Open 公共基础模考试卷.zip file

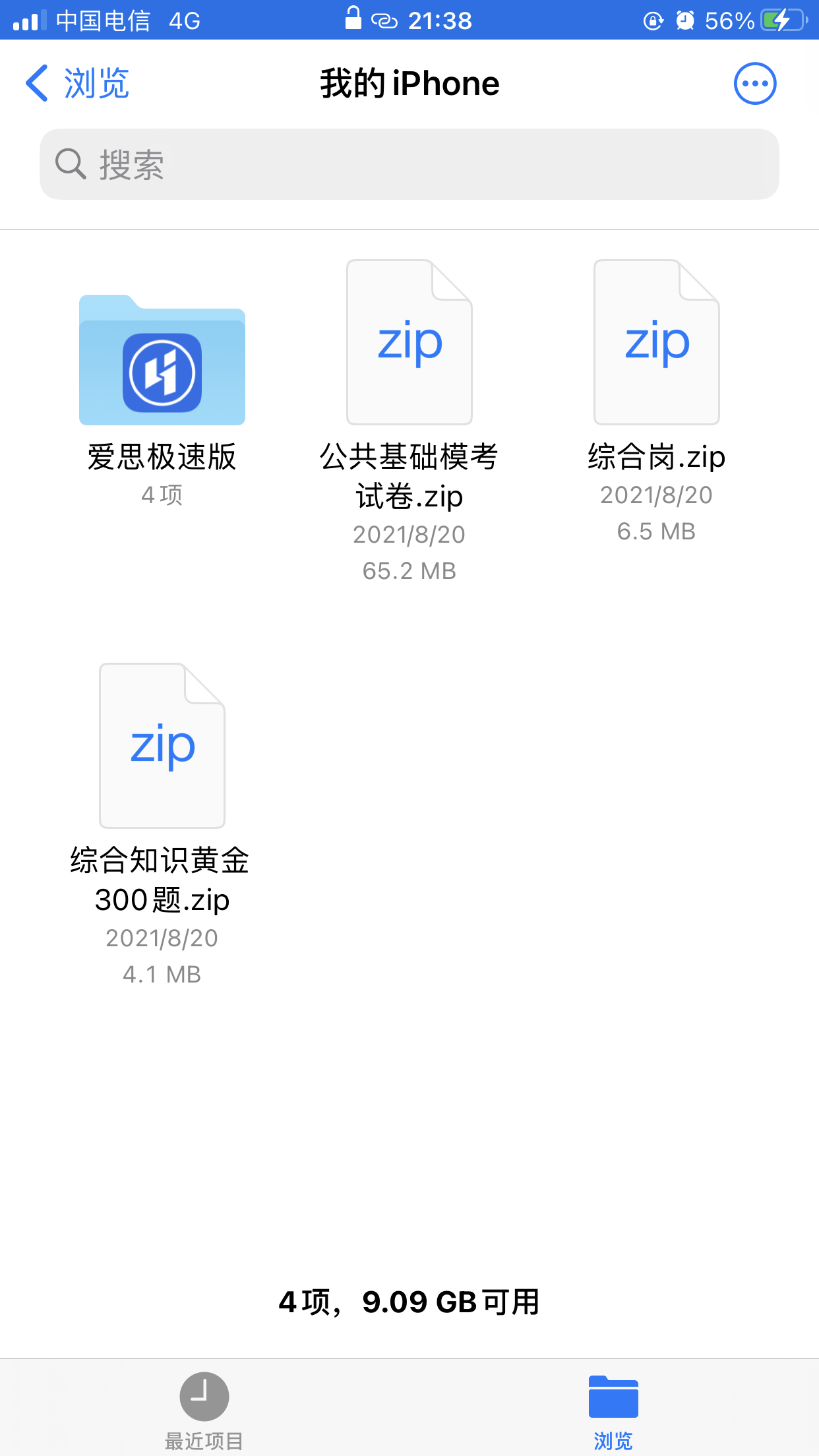tap(409, 343)
